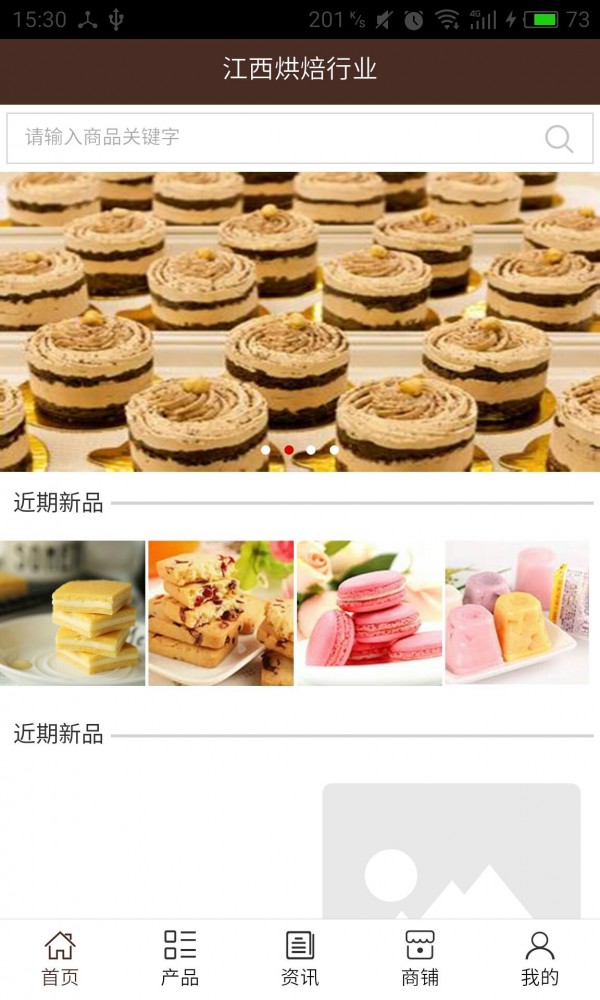View the pink macarons product
This screenshot has height=1000, width=600.
tap(369, 613)
